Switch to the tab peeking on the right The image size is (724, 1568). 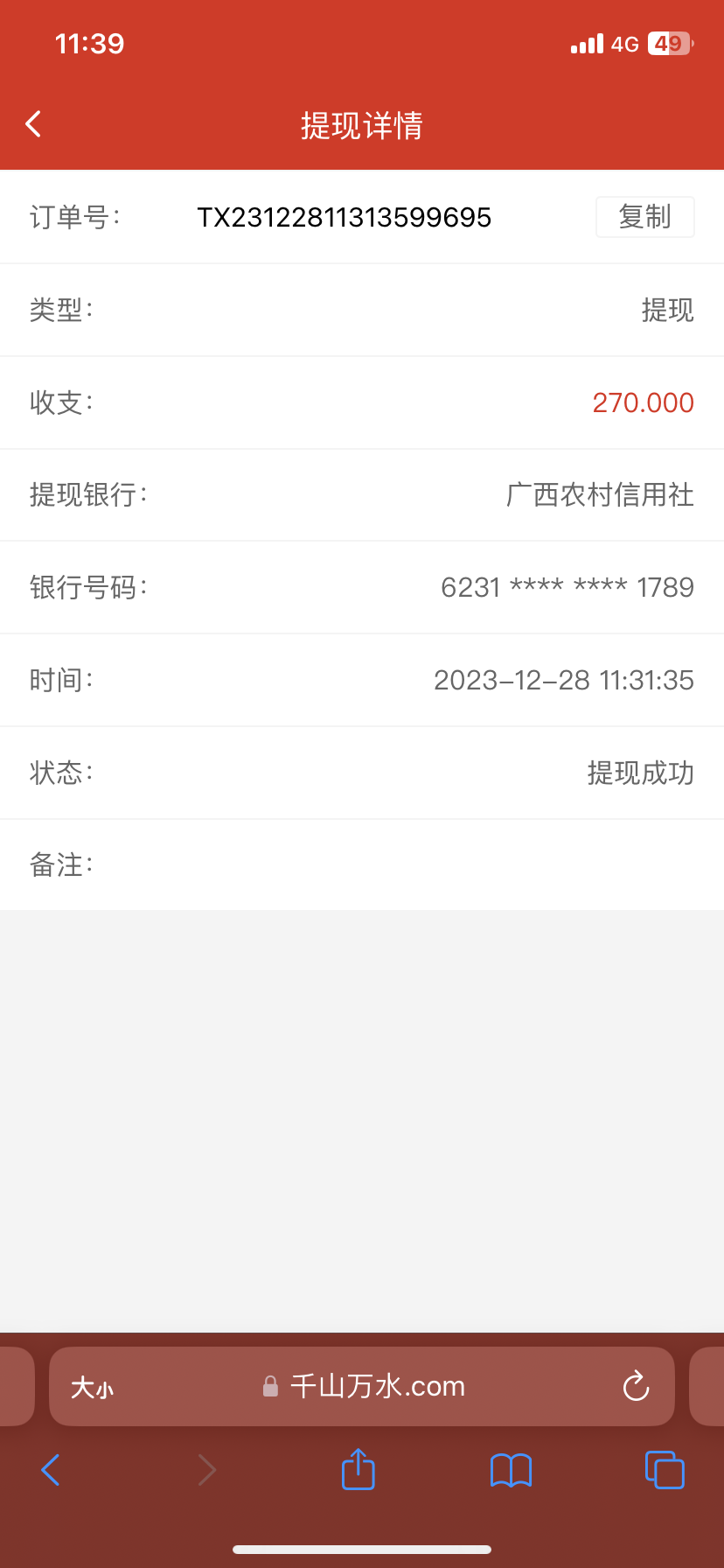[x=711, y=1386]
